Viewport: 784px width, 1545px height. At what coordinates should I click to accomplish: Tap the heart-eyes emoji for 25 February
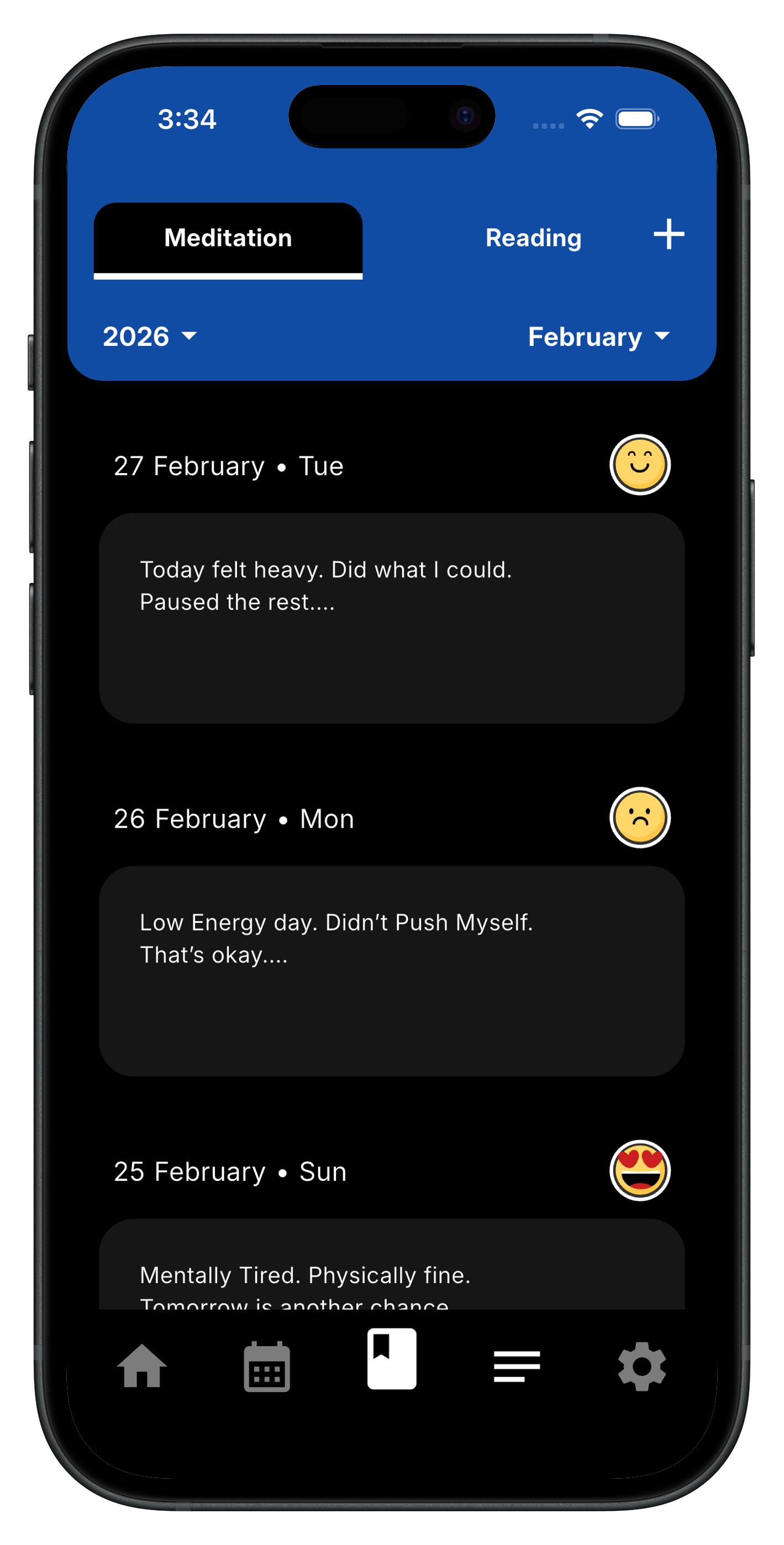(x=639, y=1170)
